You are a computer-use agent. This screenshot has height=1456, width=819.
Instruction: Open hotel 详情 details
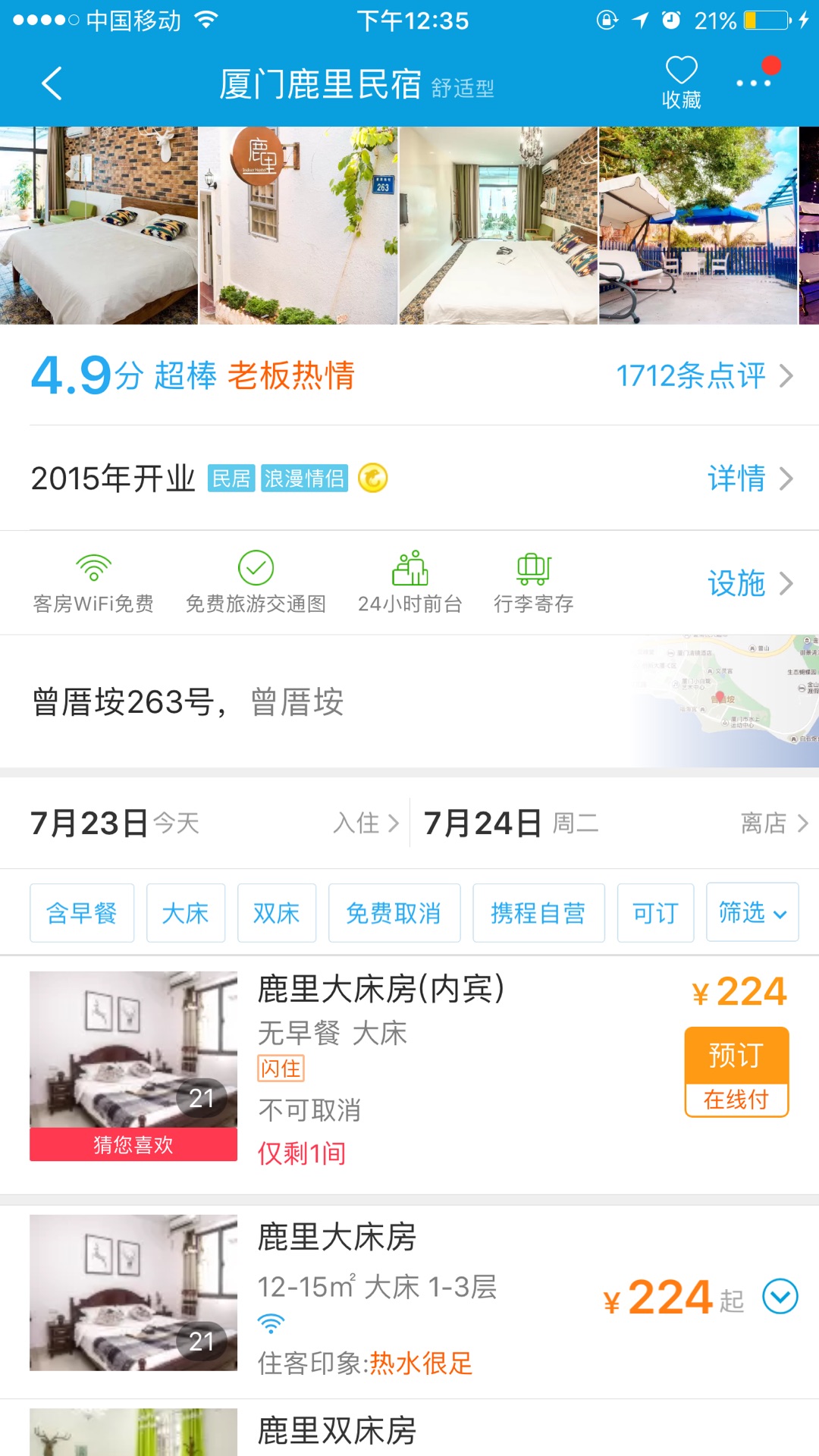[749, 479]
